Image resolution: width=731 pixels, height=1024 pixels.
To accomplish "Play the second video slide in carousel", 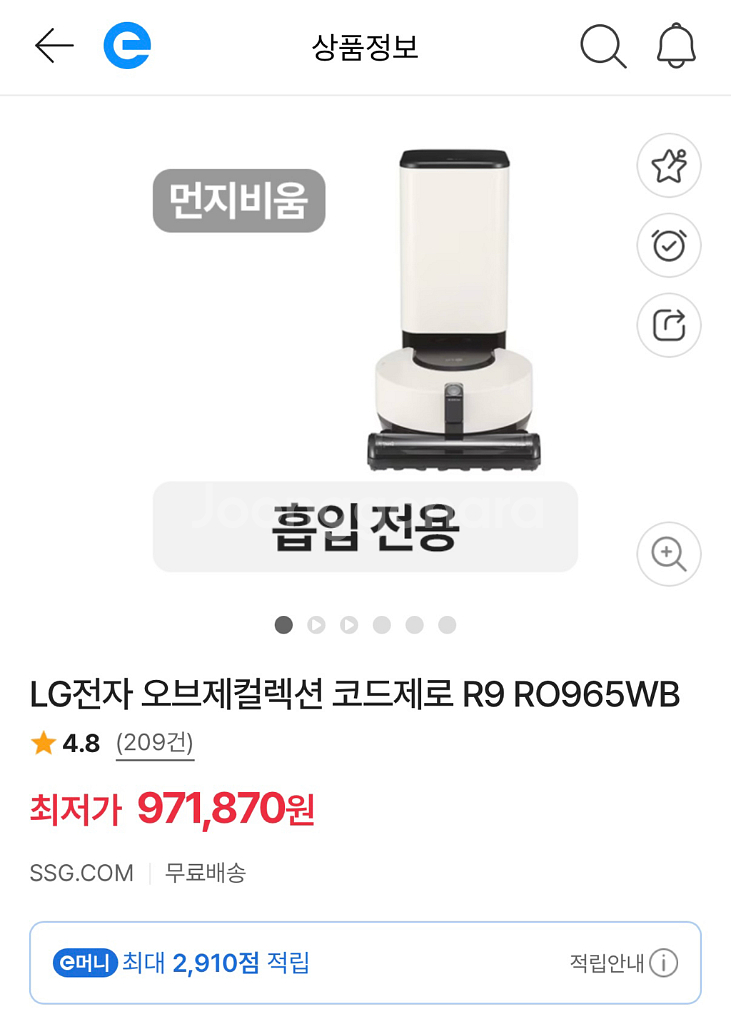I will (349, 624).
